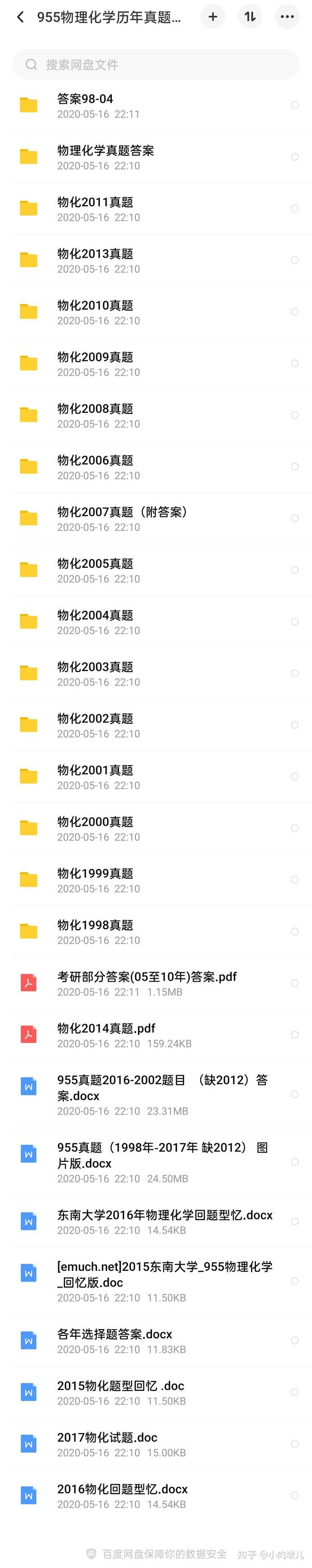This screenshot has height=1568, width=312.
Task: Open the three-dot overflow menu
Action: pos(287,17)
